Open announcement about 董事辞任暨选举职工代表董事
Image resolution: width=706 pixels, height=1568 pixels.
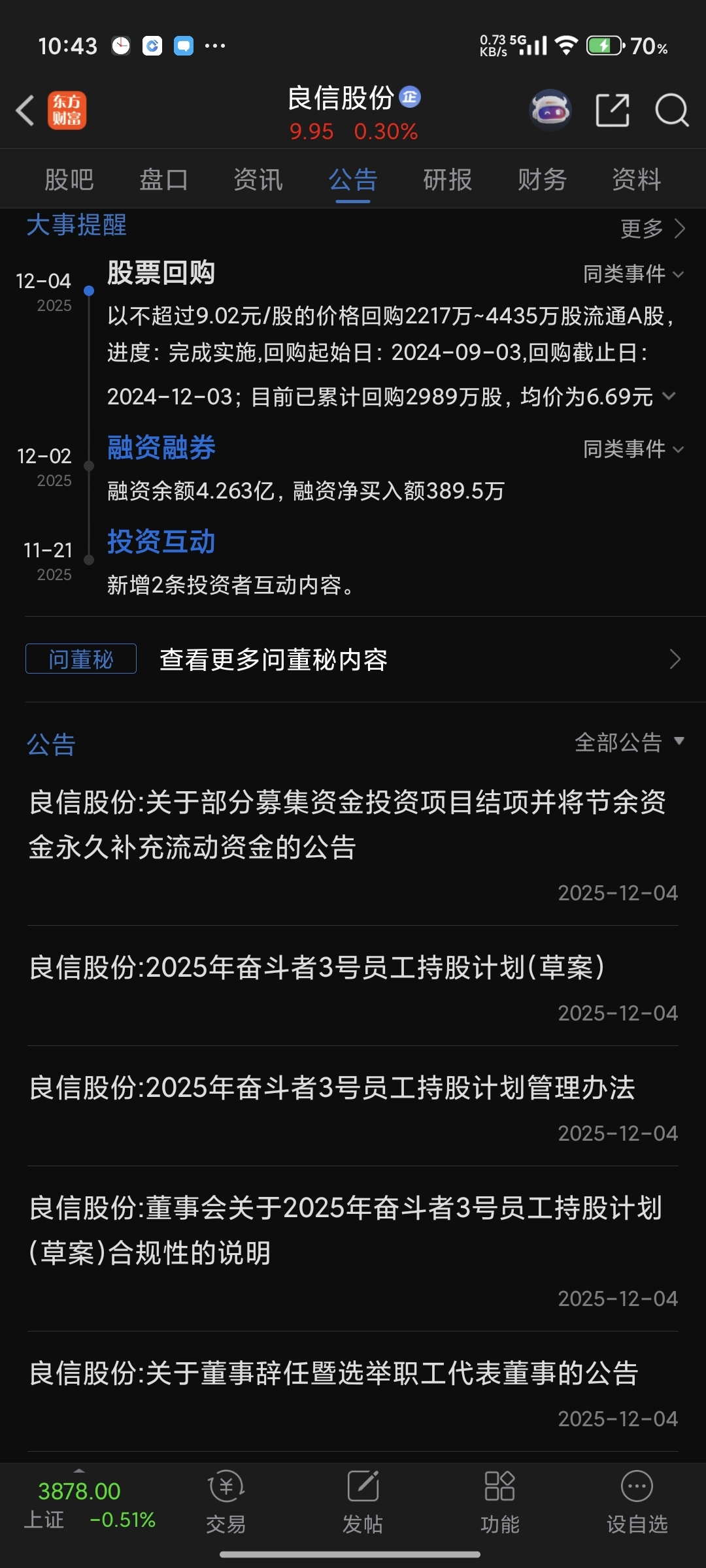333,1373
